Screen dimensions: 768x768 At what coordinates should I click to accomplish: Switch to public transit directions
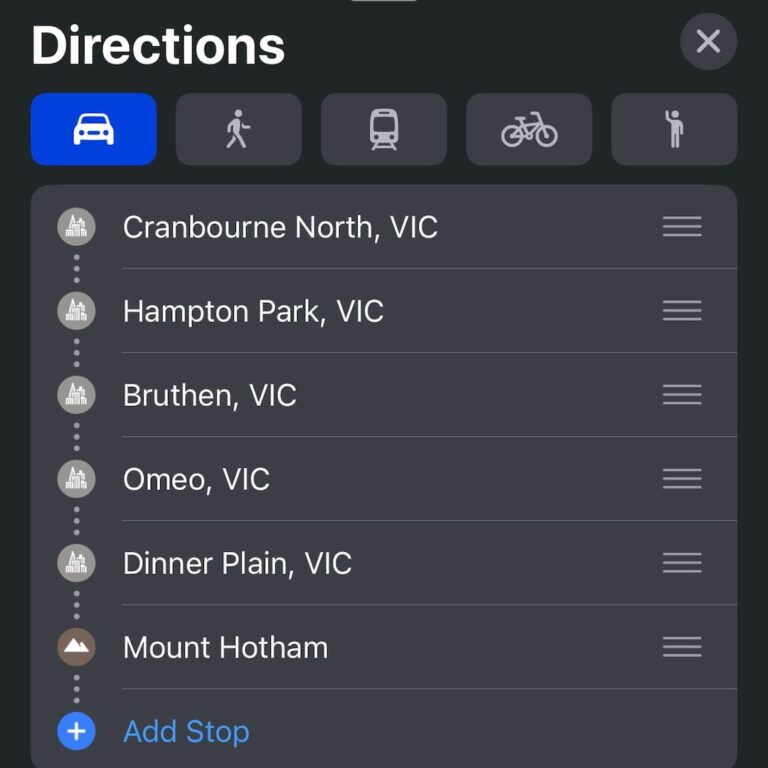pos(384,129)
